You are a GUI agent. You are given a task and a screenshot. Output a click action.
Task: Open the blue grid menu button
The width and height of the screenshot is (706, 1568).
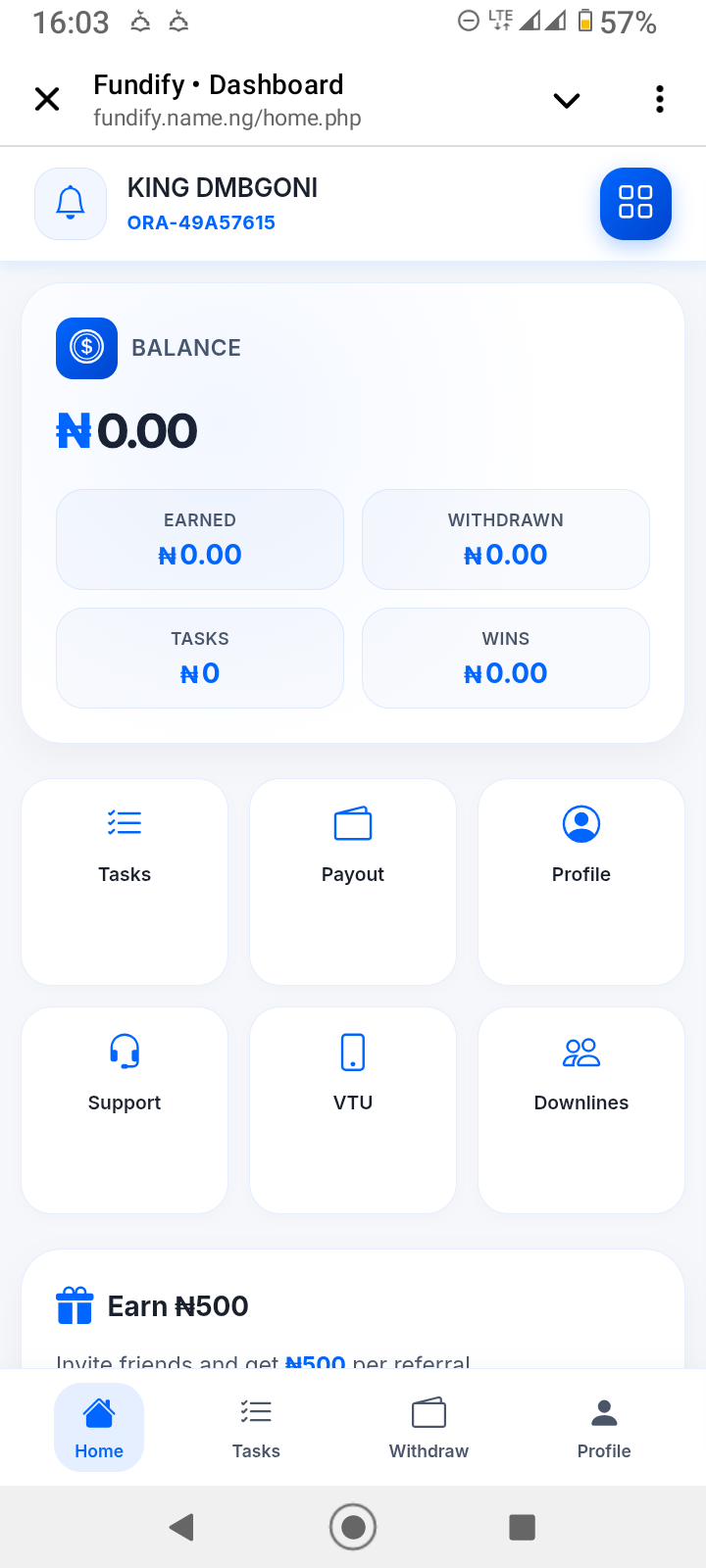click(635, 204)
